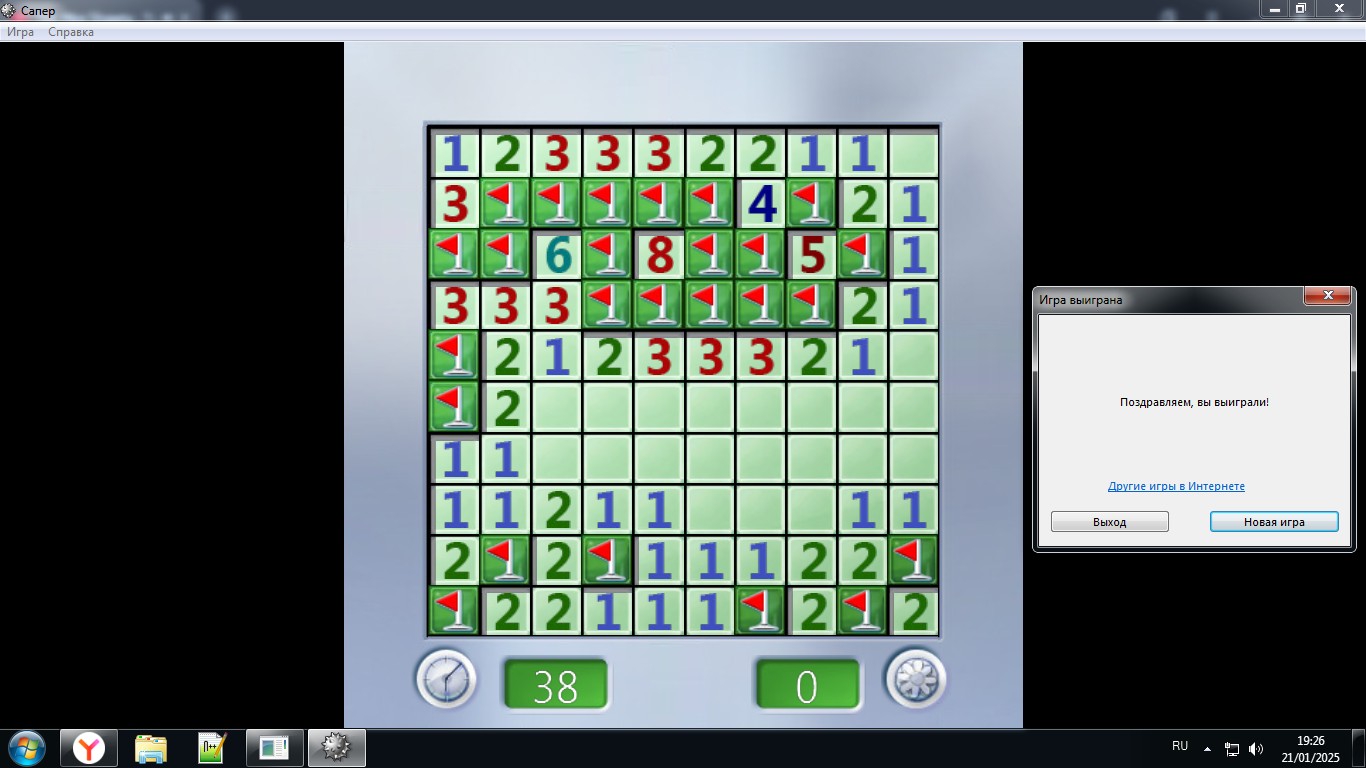This screenshot has width=1366, height=768.
Task: Open the Игра menu
Action: pyautogui.click(x=20, y=32)
